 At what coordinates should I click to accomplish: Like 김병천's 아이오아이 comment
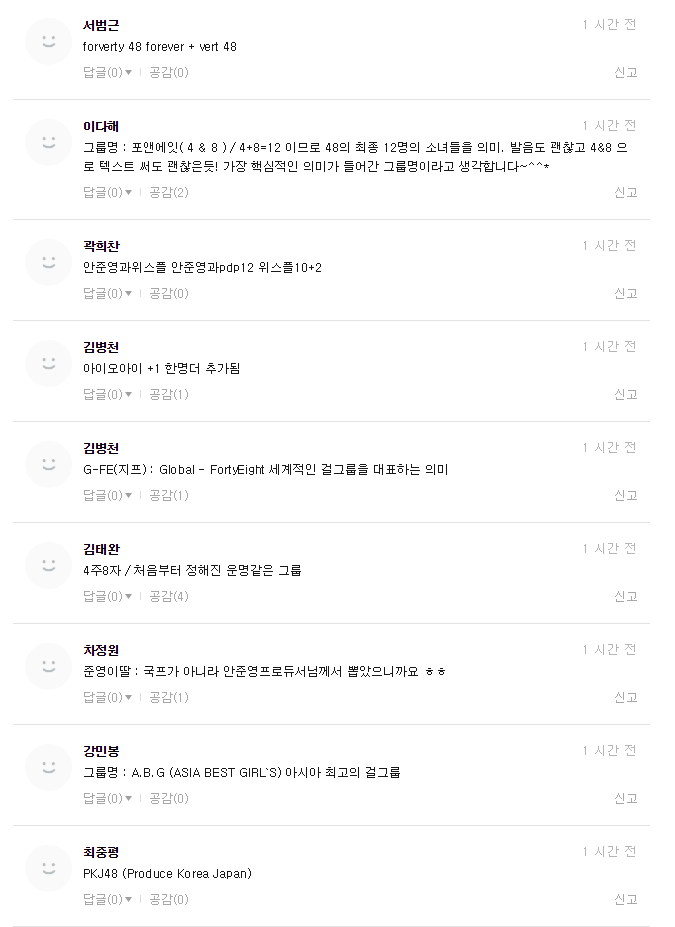click(x=168, y=394)
